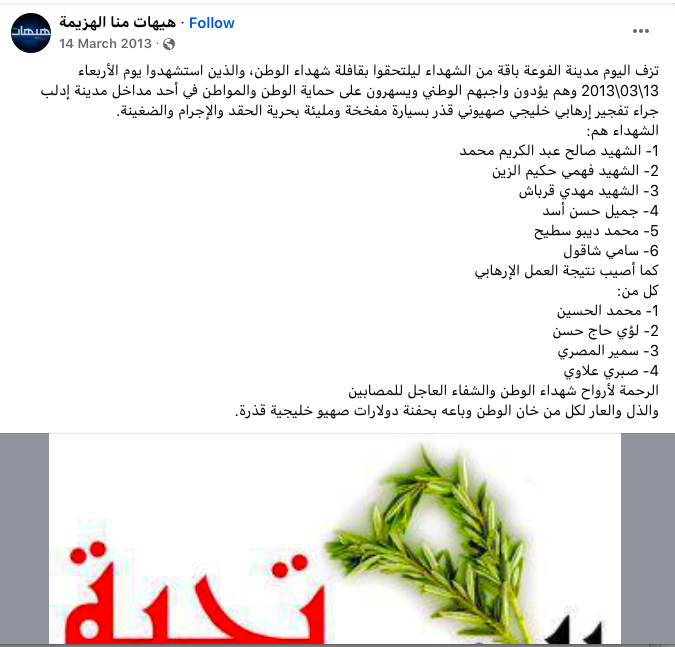Follow the هيهات منا الهزيمة page
Image resolution: width=675 pixels, height=647 pixels.
pyautogui.click(x=212, y=23)
